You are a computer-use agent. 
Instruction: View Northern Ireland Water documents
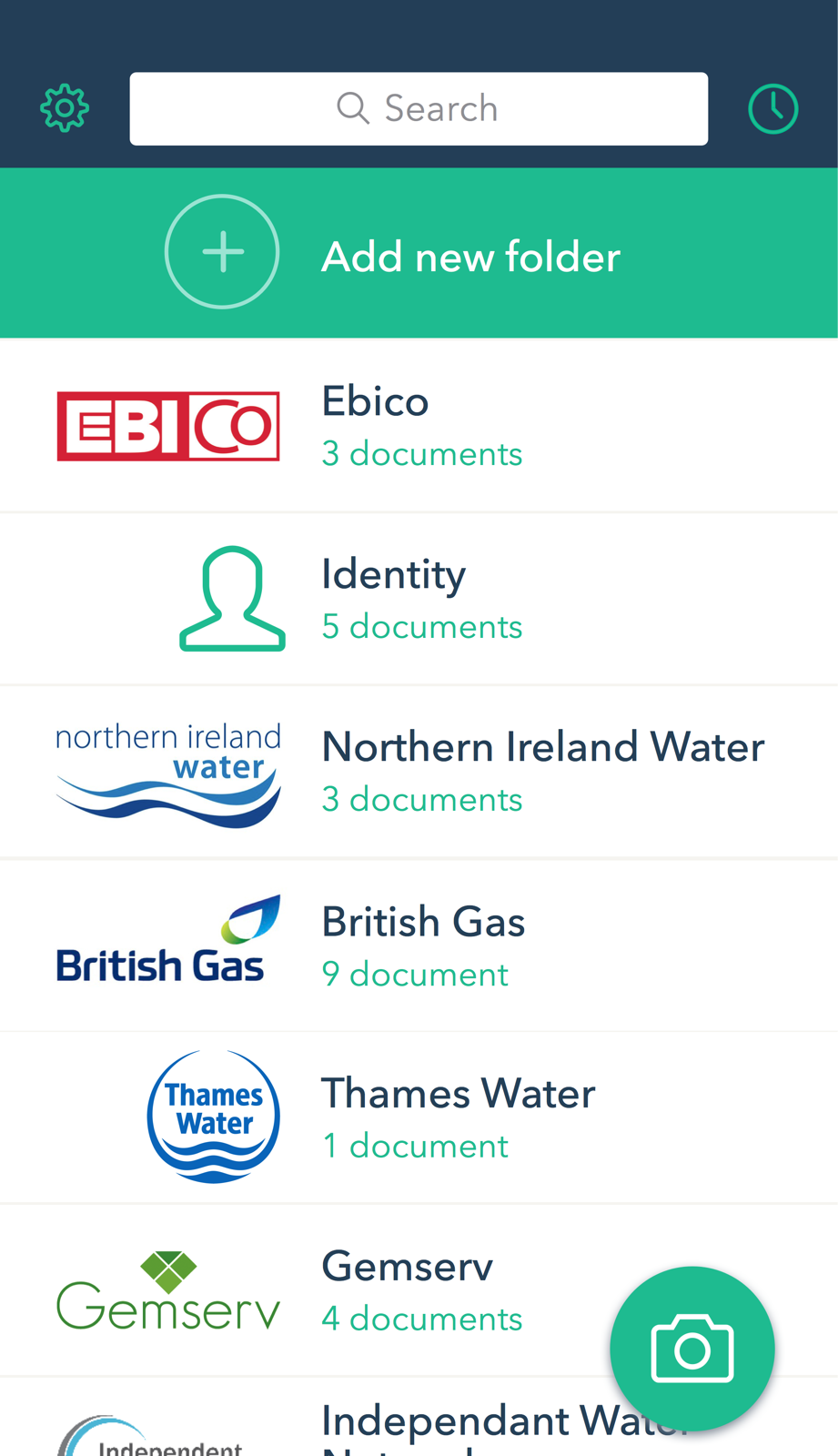(419, 772)
